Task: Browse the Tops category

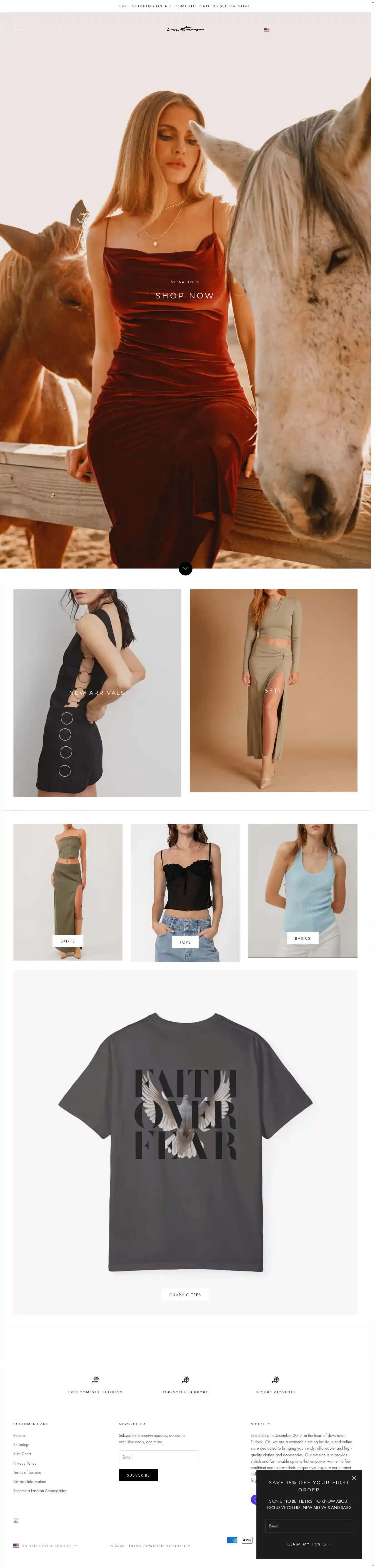Action: pos(185,942)
